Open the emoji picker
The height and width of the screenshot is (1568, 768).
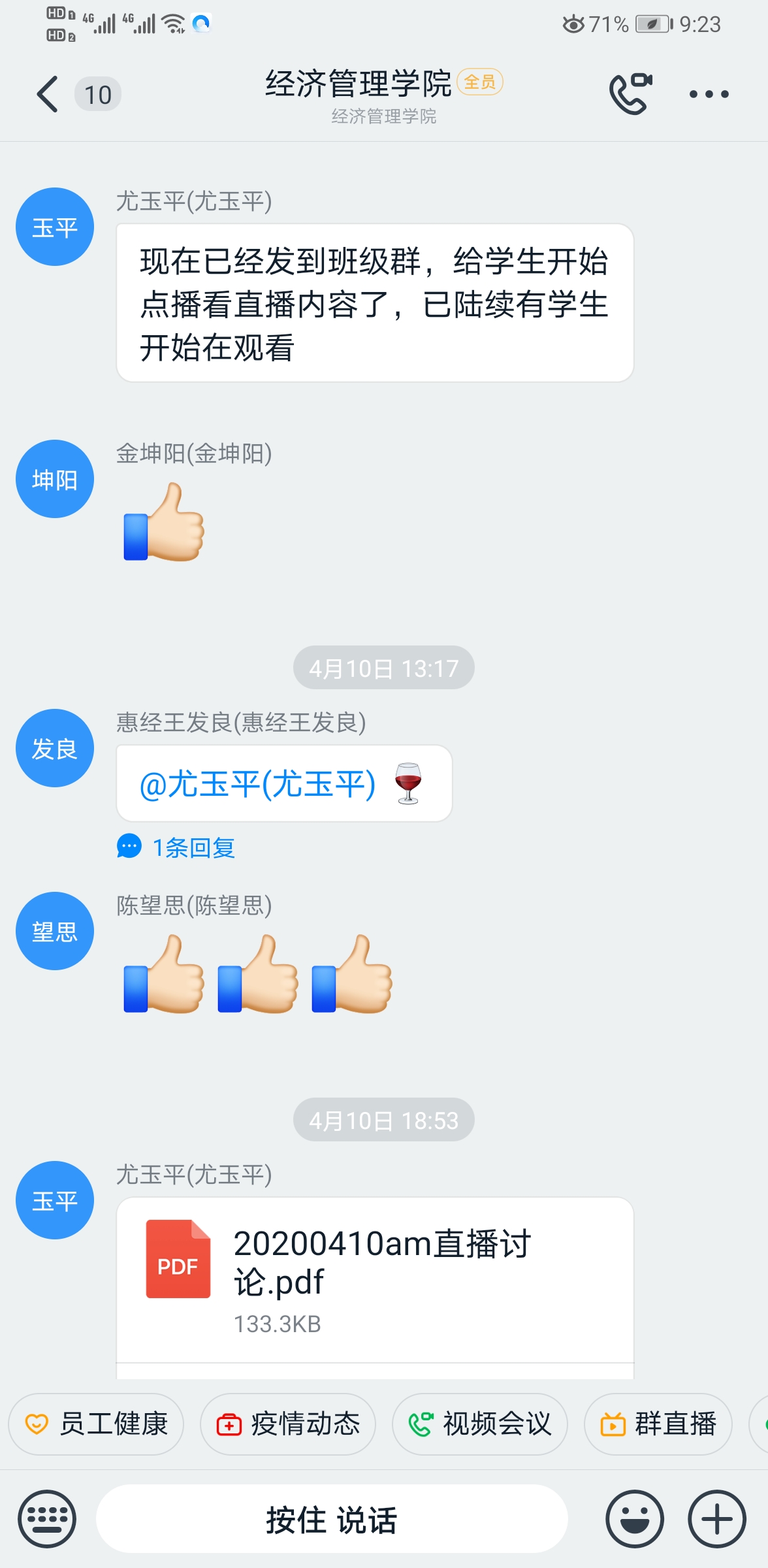(635, 1519)
